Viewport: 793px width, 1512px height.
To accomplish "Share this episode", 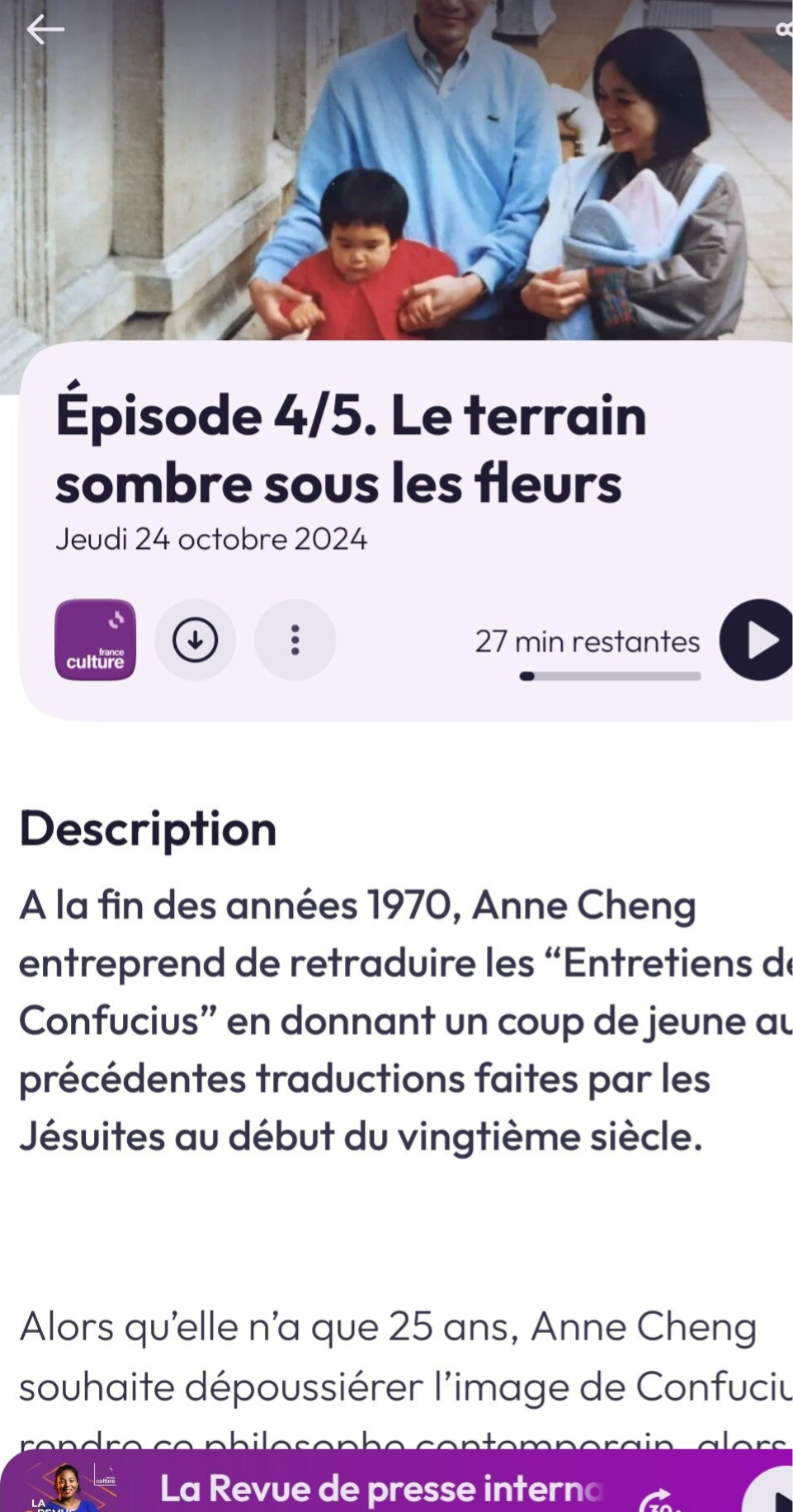I will click(784, 30).
